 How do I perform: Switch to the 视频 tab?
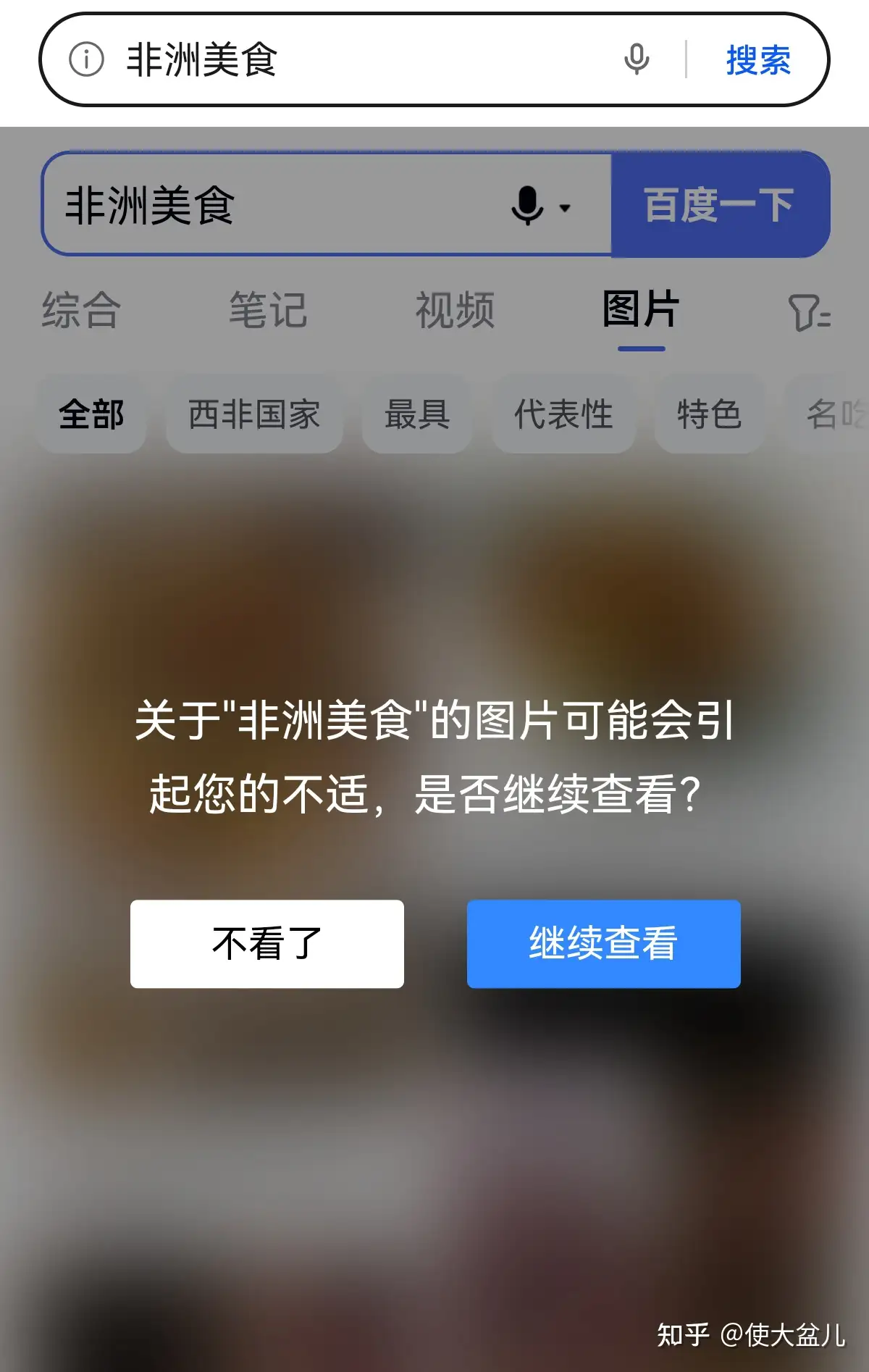coord(455,310)
